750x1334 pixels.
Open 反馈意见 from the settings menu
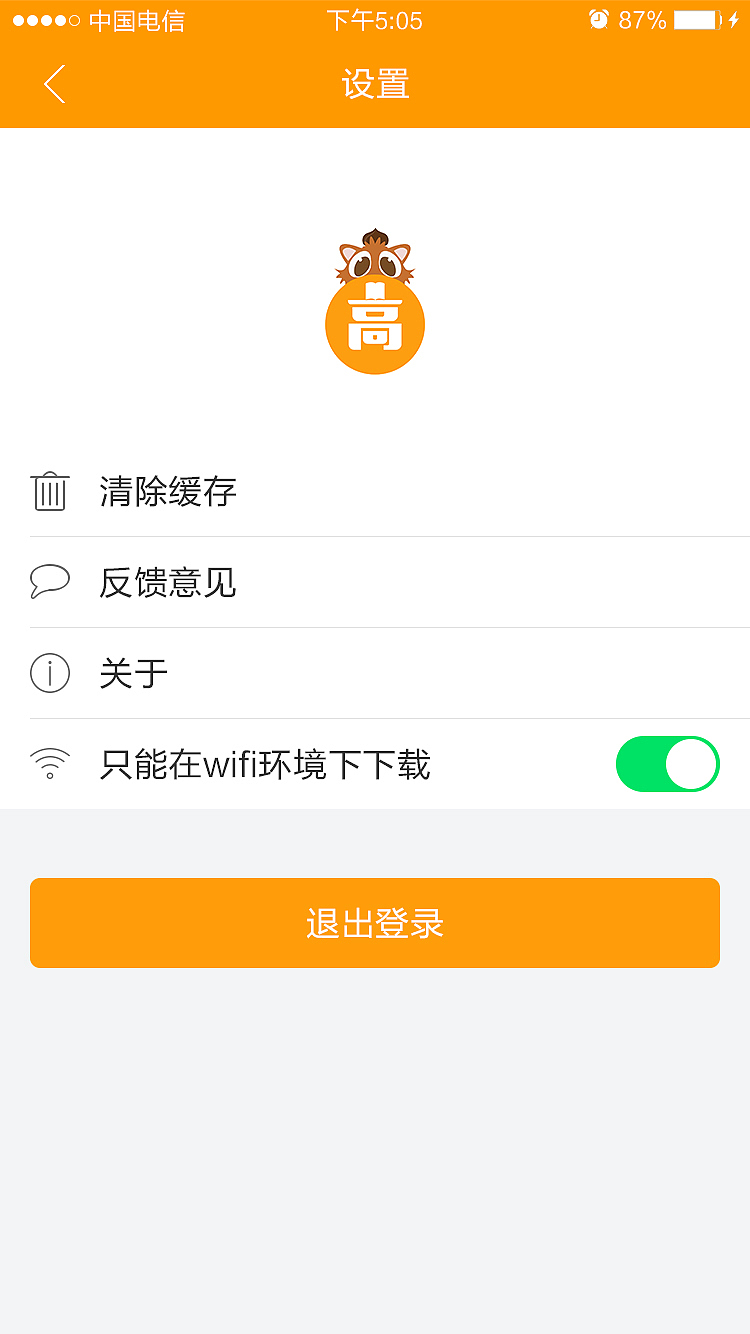point(375,582)
